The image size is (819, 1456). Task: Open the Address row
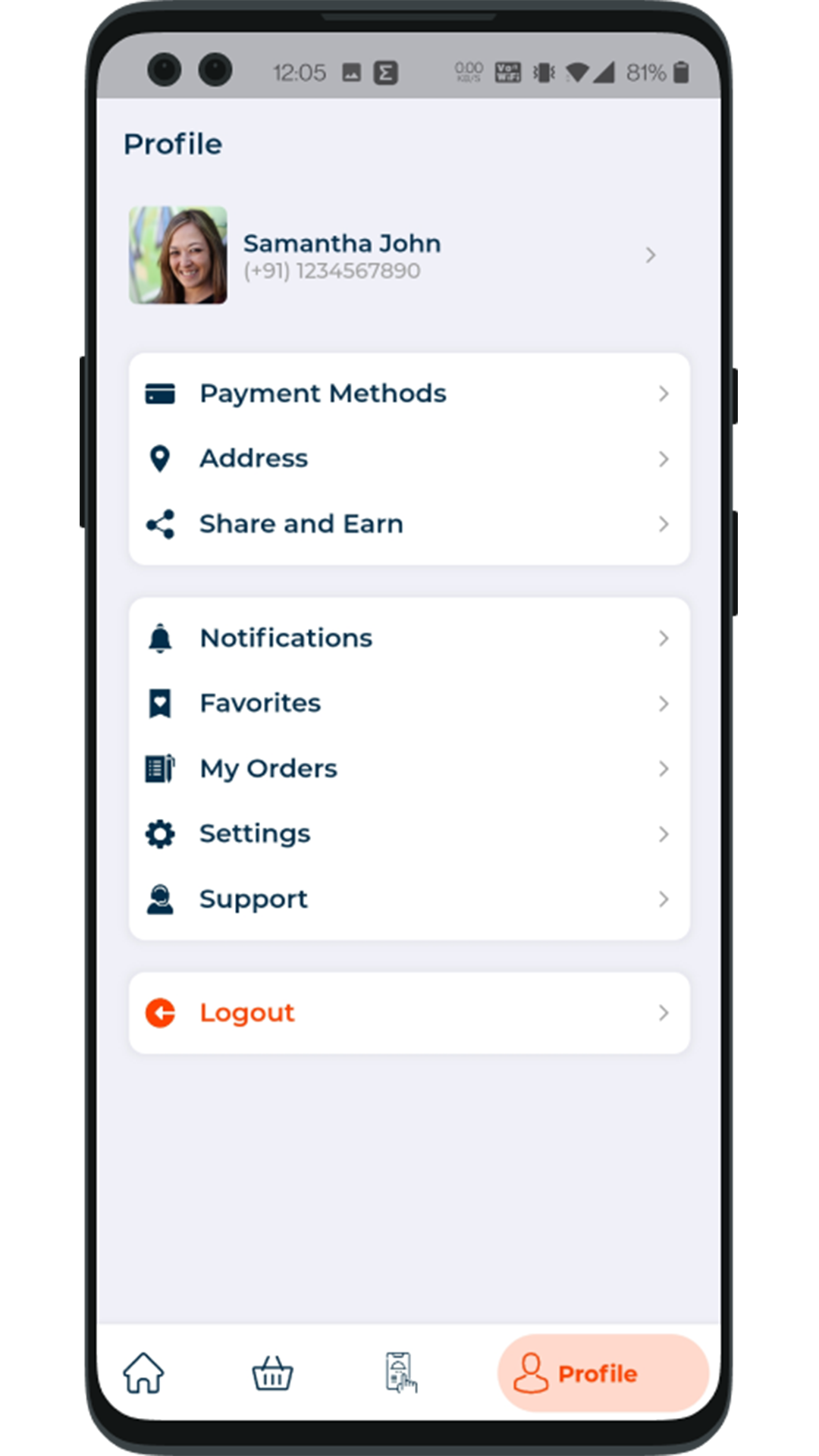pos(409,459)
